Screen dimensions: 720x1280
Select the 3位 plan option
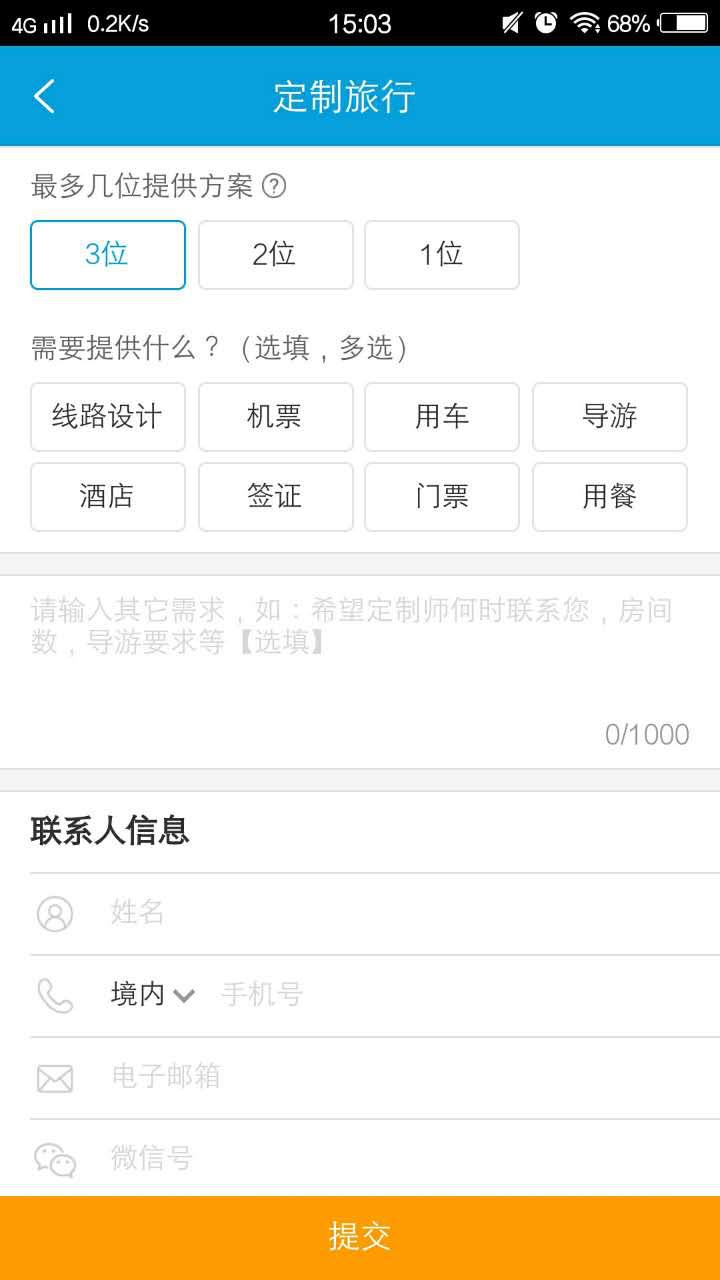[107, 255]
